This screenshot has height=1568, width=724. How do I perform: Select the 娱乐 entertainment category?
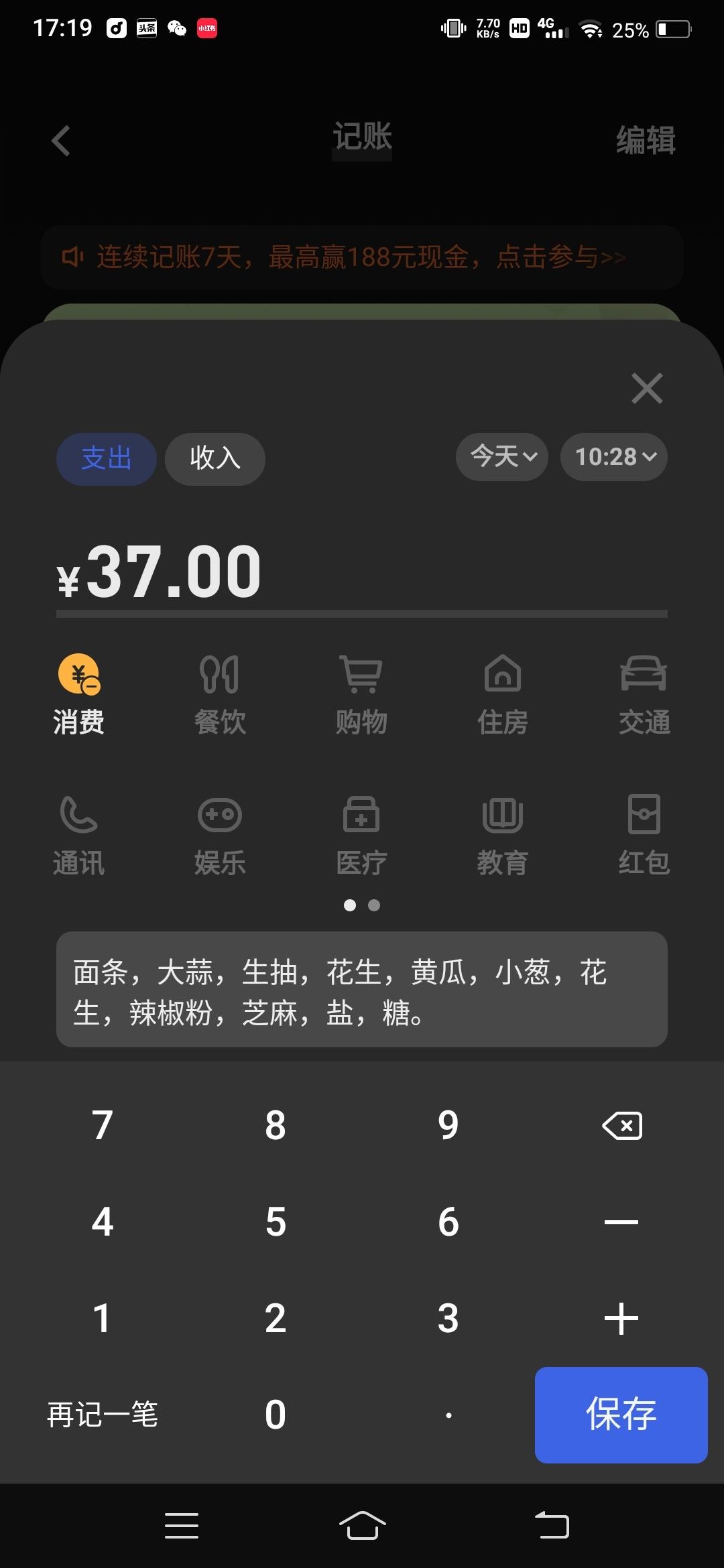pyautogui.click(x=220, y=835)
